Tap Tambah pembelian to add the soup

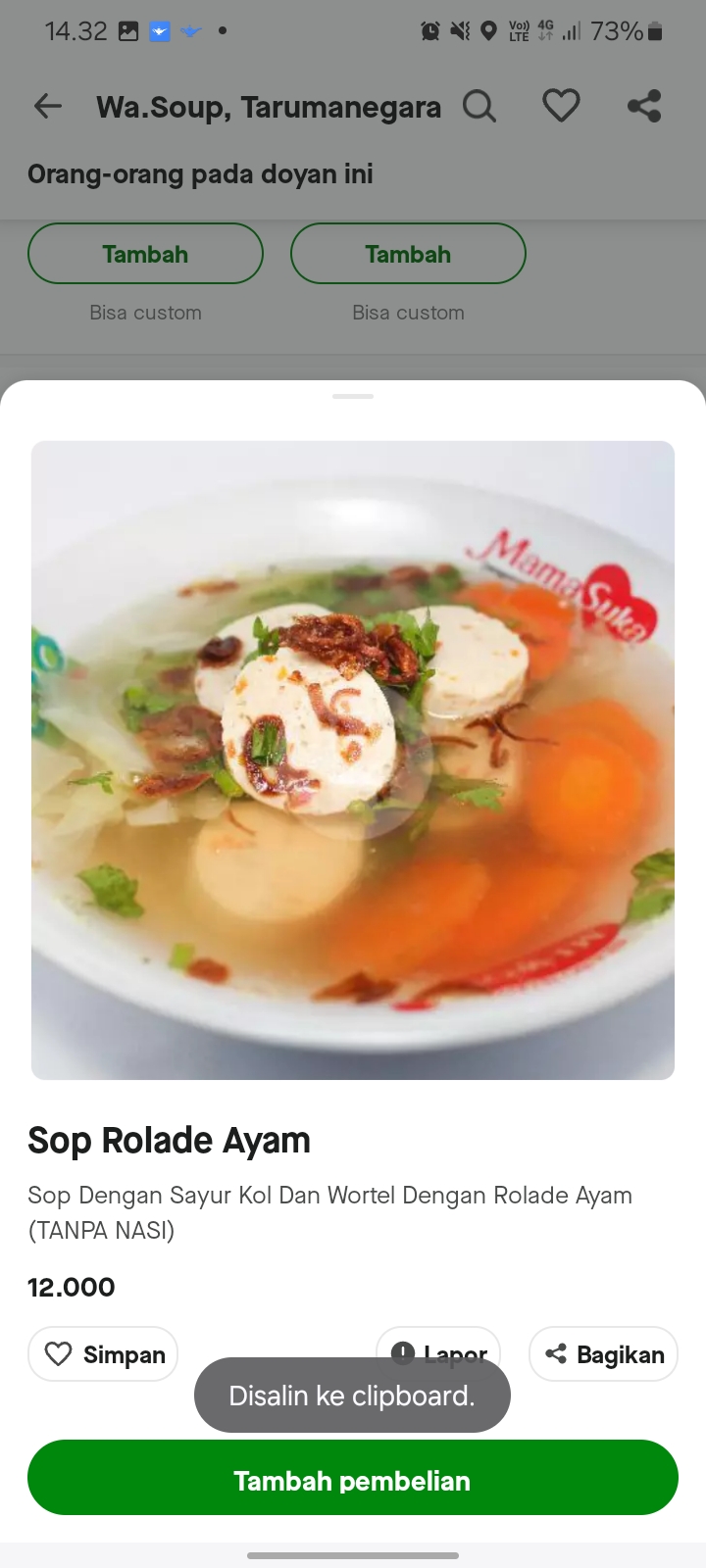point(352,1480)
